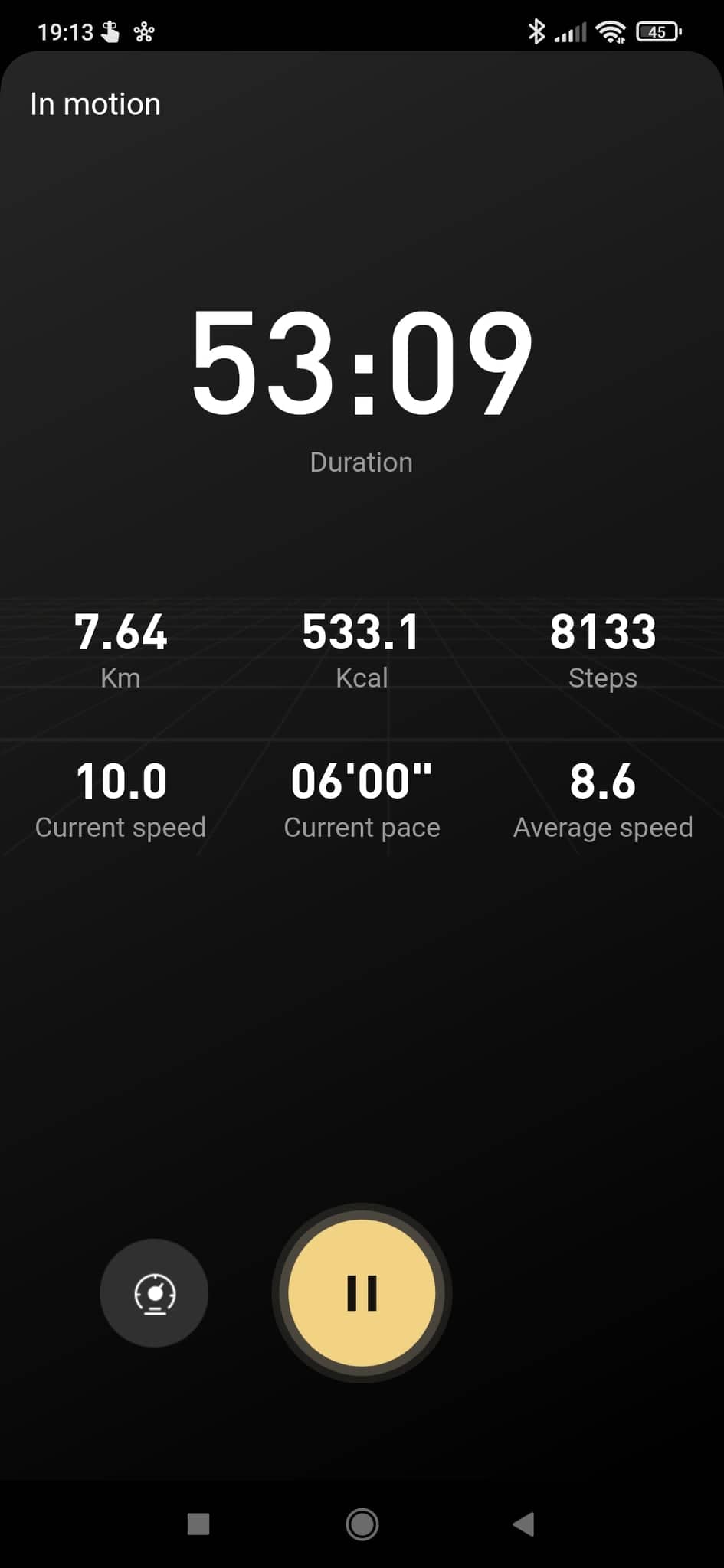The image size is (724, 1568).
Task: Go back using the system back arrow
Action: (523, 1524)
